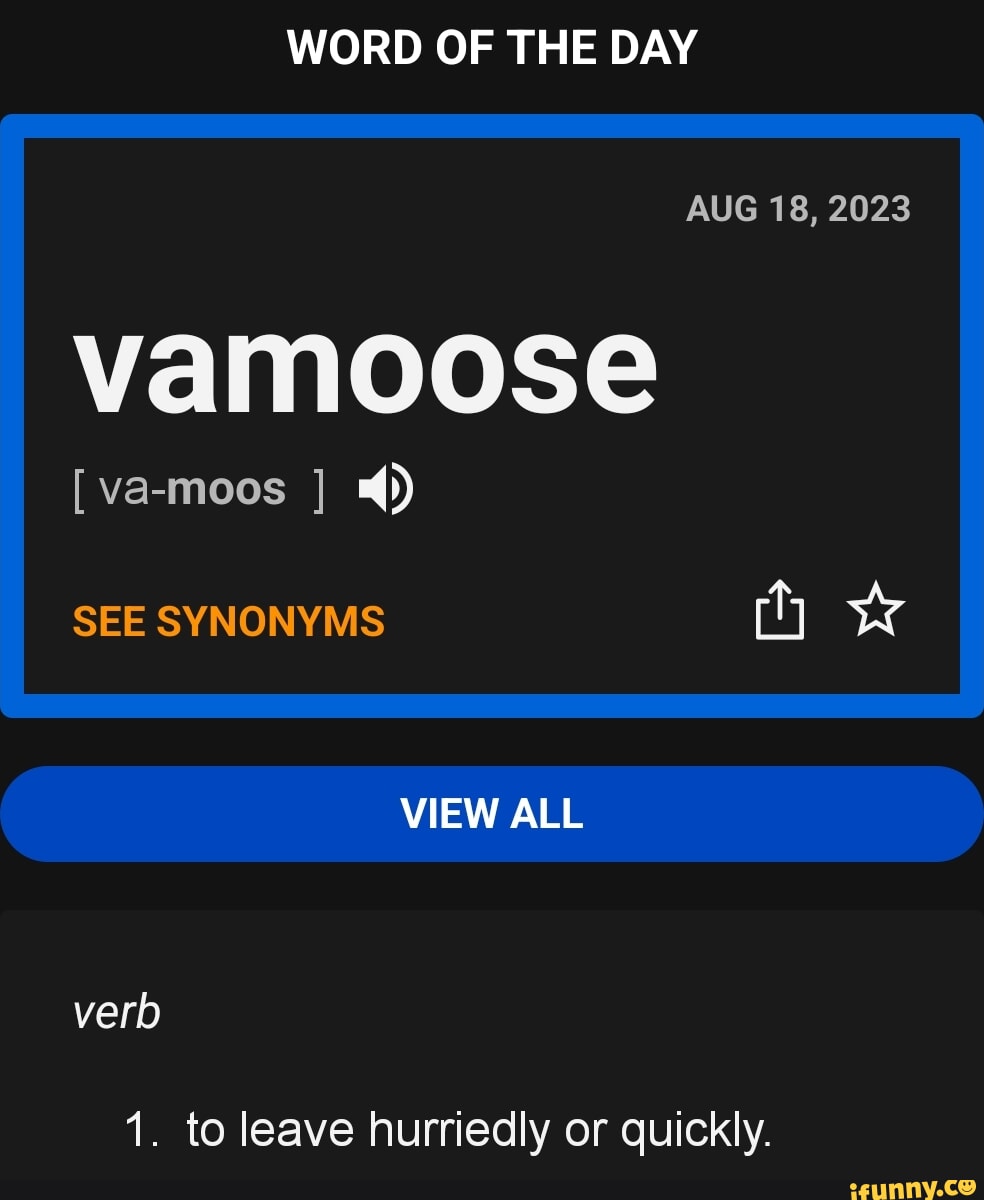Select the WORD OF THE DAY header
This screenshot has width=984, height=1200.
point(491,46)
